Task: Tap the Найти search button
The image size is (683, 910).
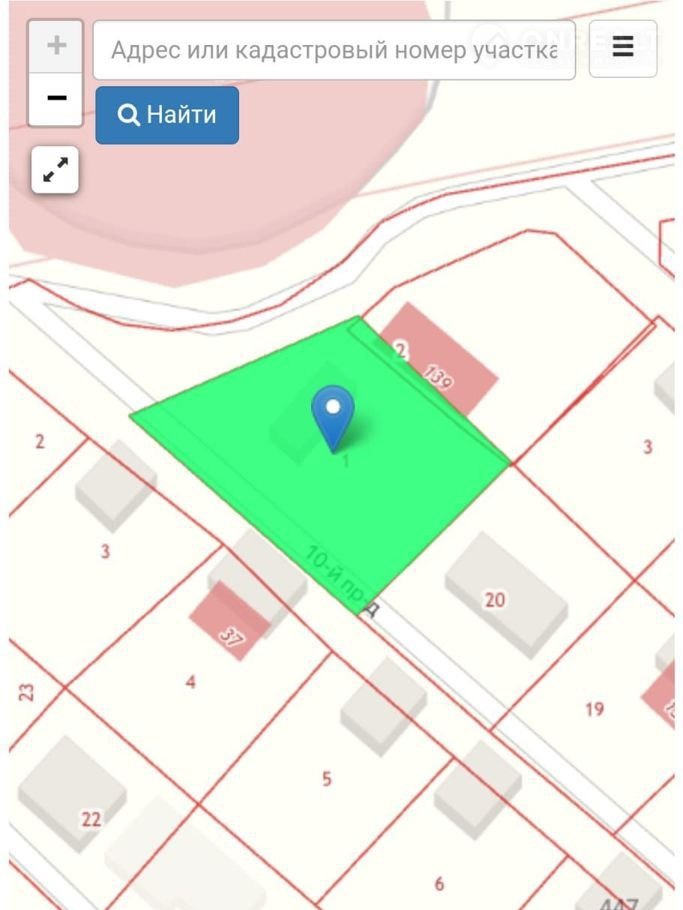Action: (167, 115)
